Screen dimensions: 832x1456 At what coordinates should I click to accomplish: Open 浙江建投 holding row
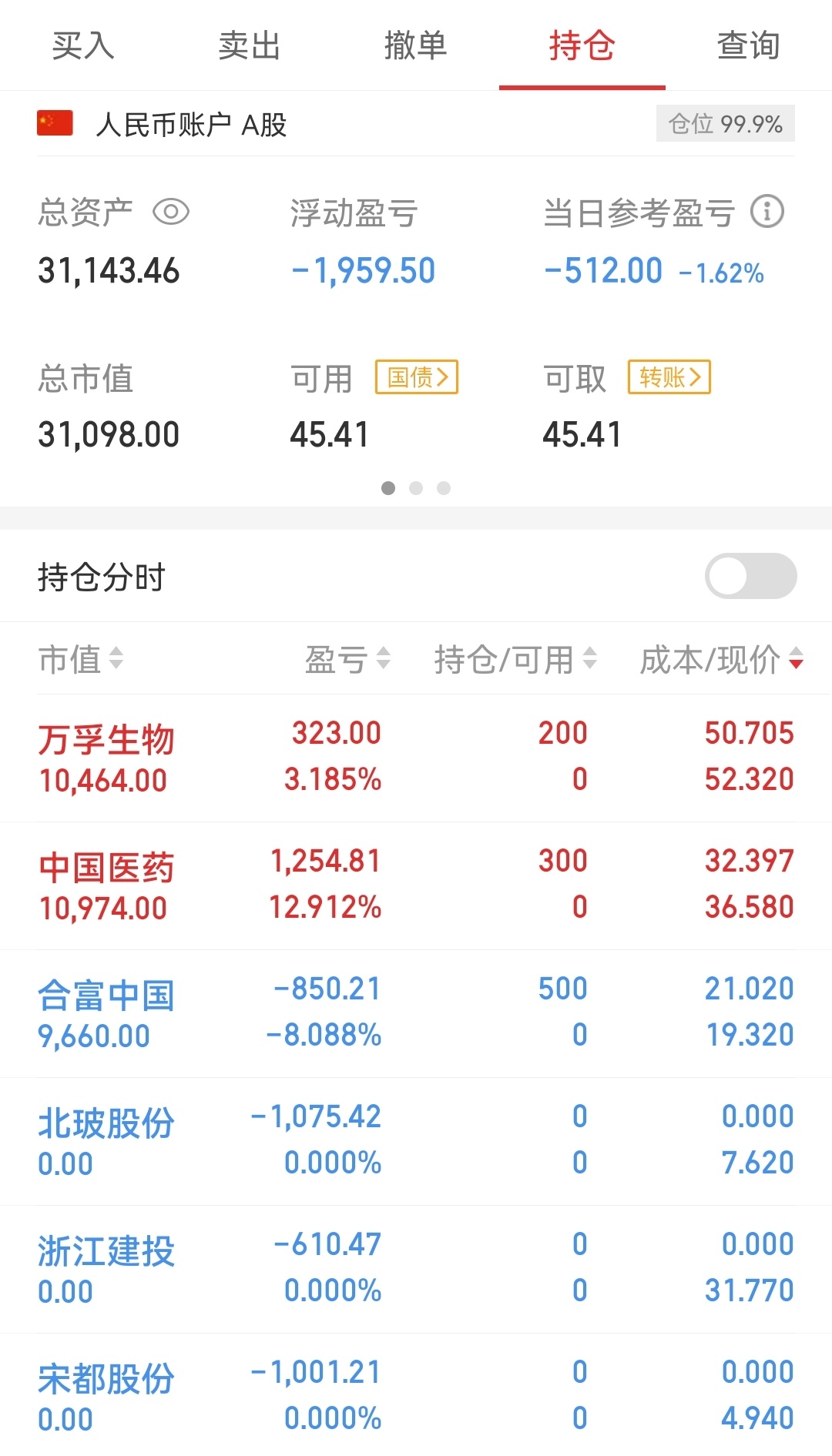point(416,1269)
